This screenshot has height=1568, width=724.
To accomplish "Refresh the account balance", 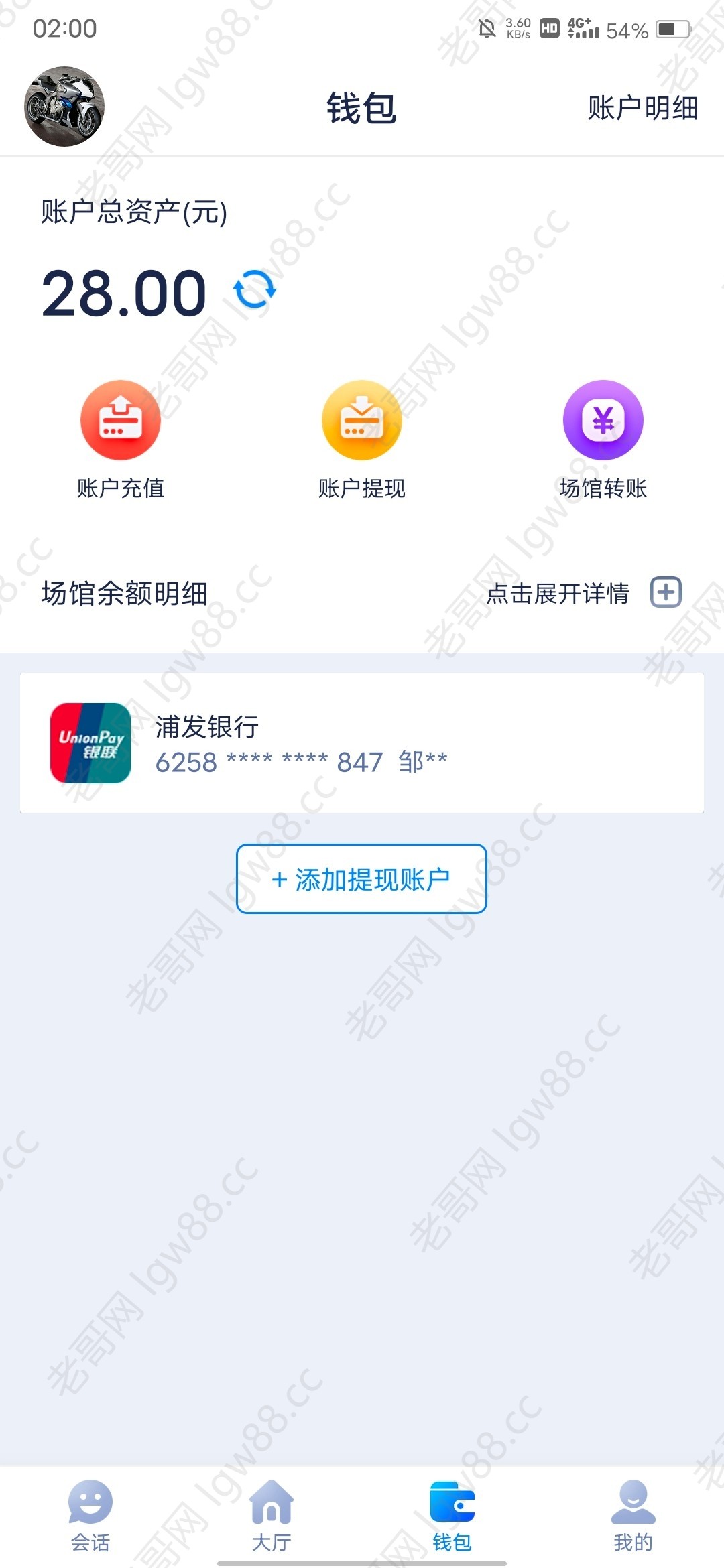I will 255,290.
